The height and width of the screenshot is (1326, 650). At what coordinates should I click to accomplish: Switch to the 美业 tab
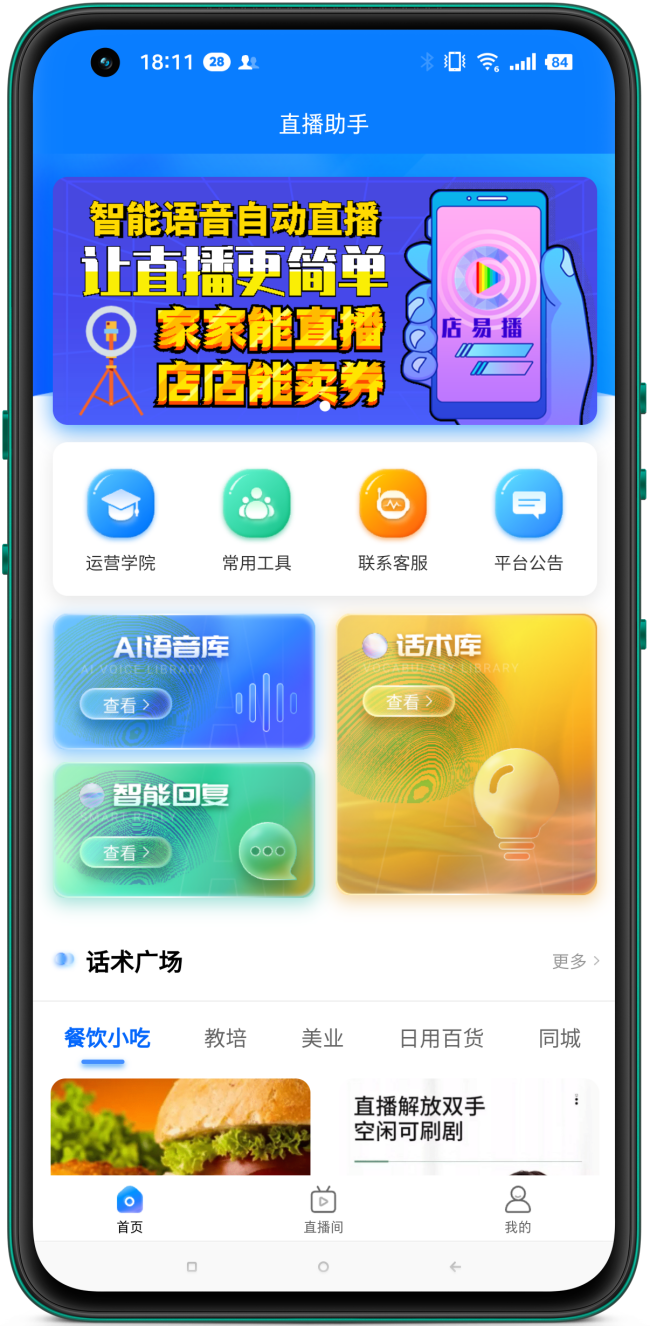322,1038
